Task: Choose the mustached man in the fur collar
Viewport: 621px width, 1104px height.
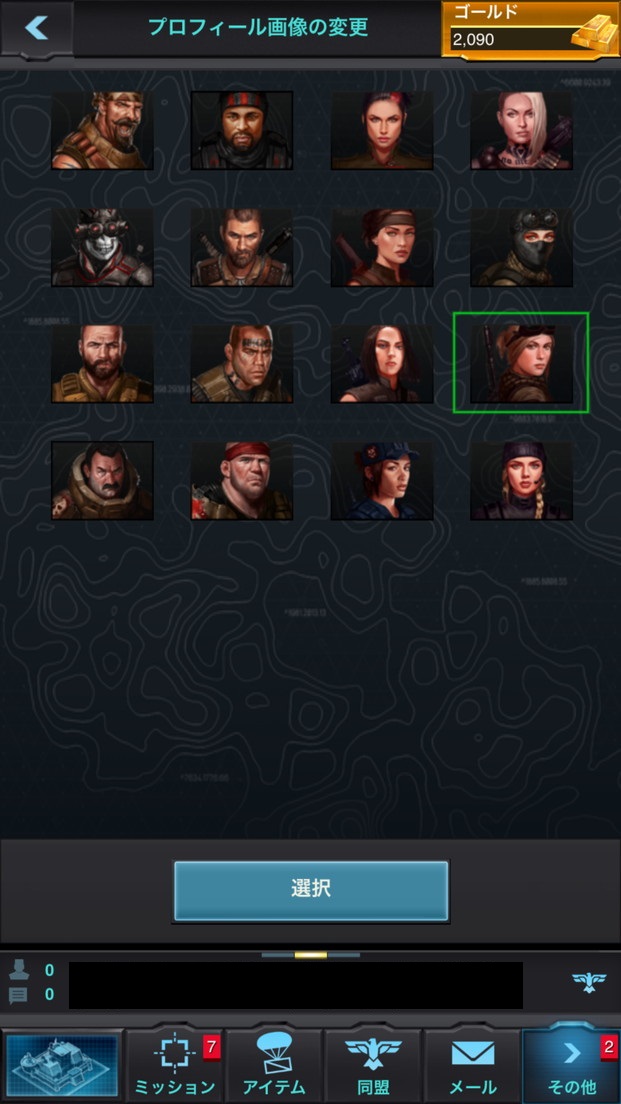Action: 102,480
